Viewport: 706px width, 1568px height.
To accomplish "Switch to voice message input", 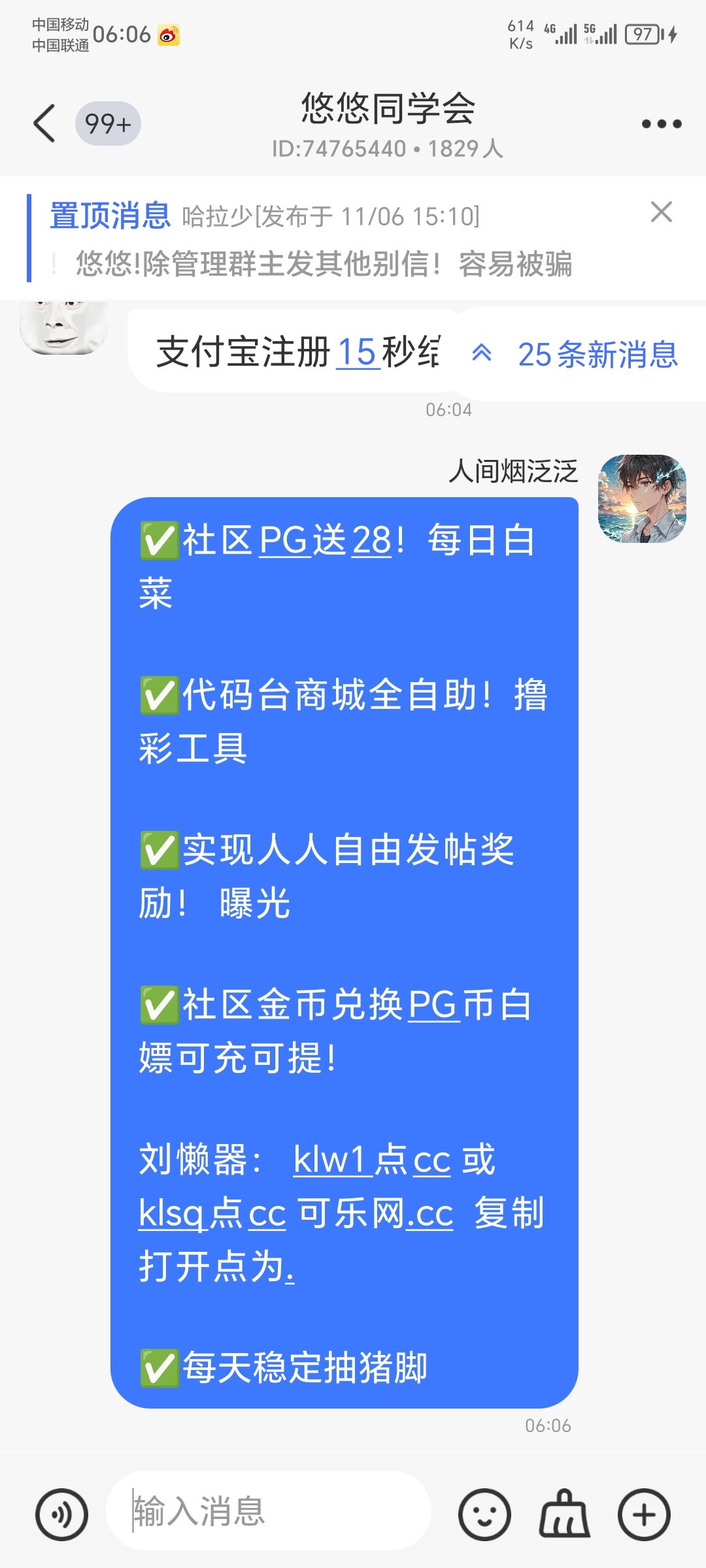I will (x=61, y=1514).
